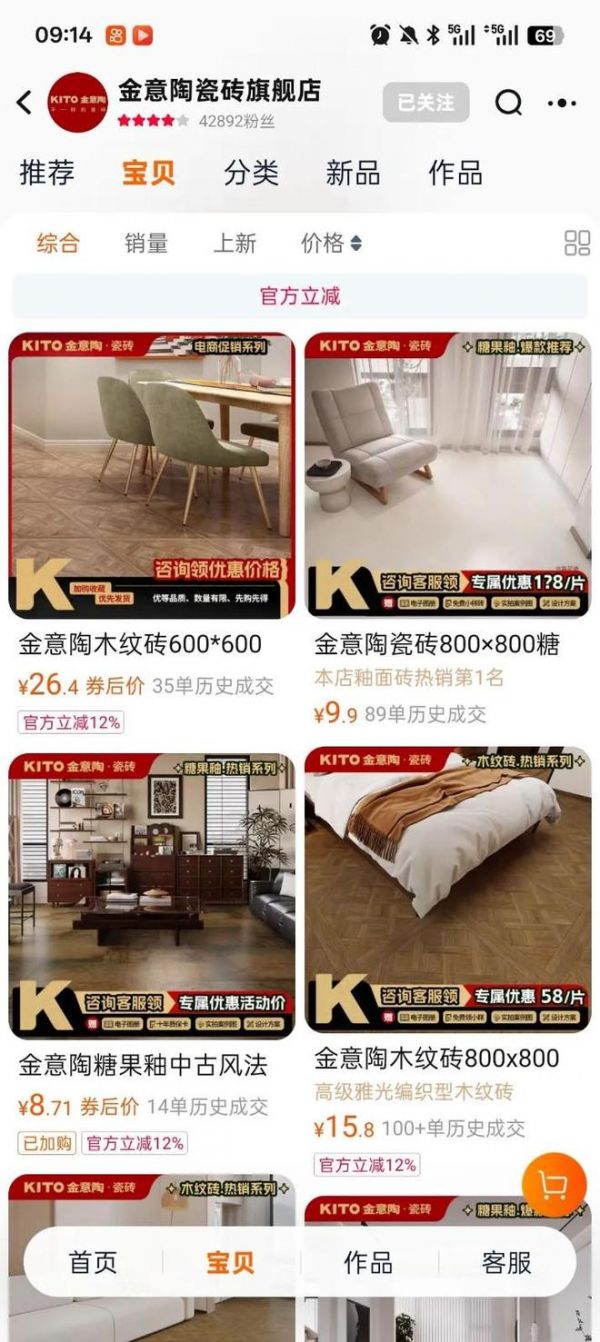Open the three-dot overflow menu

(562, 103)
